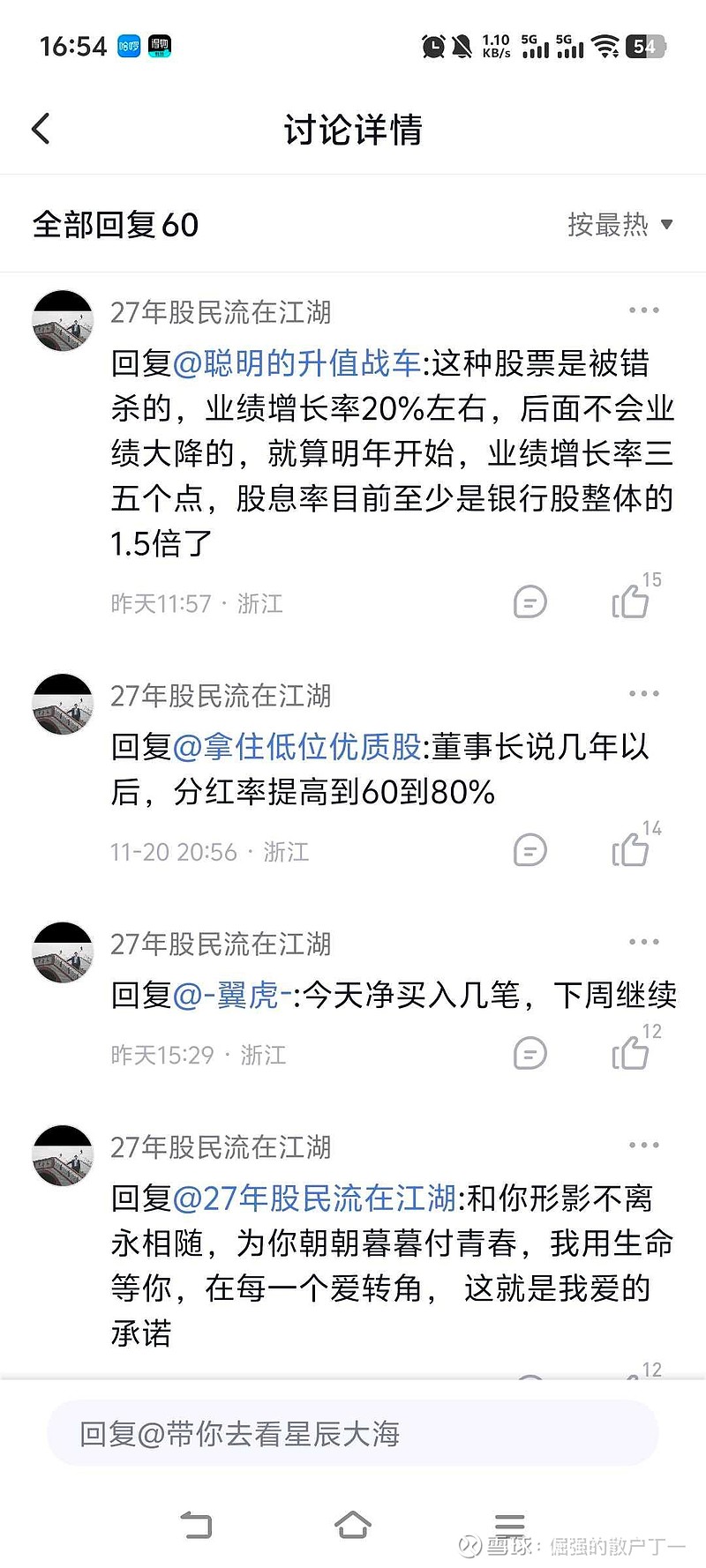Open the three-dot options for the 分红率 comment

[x=644, y=693]
